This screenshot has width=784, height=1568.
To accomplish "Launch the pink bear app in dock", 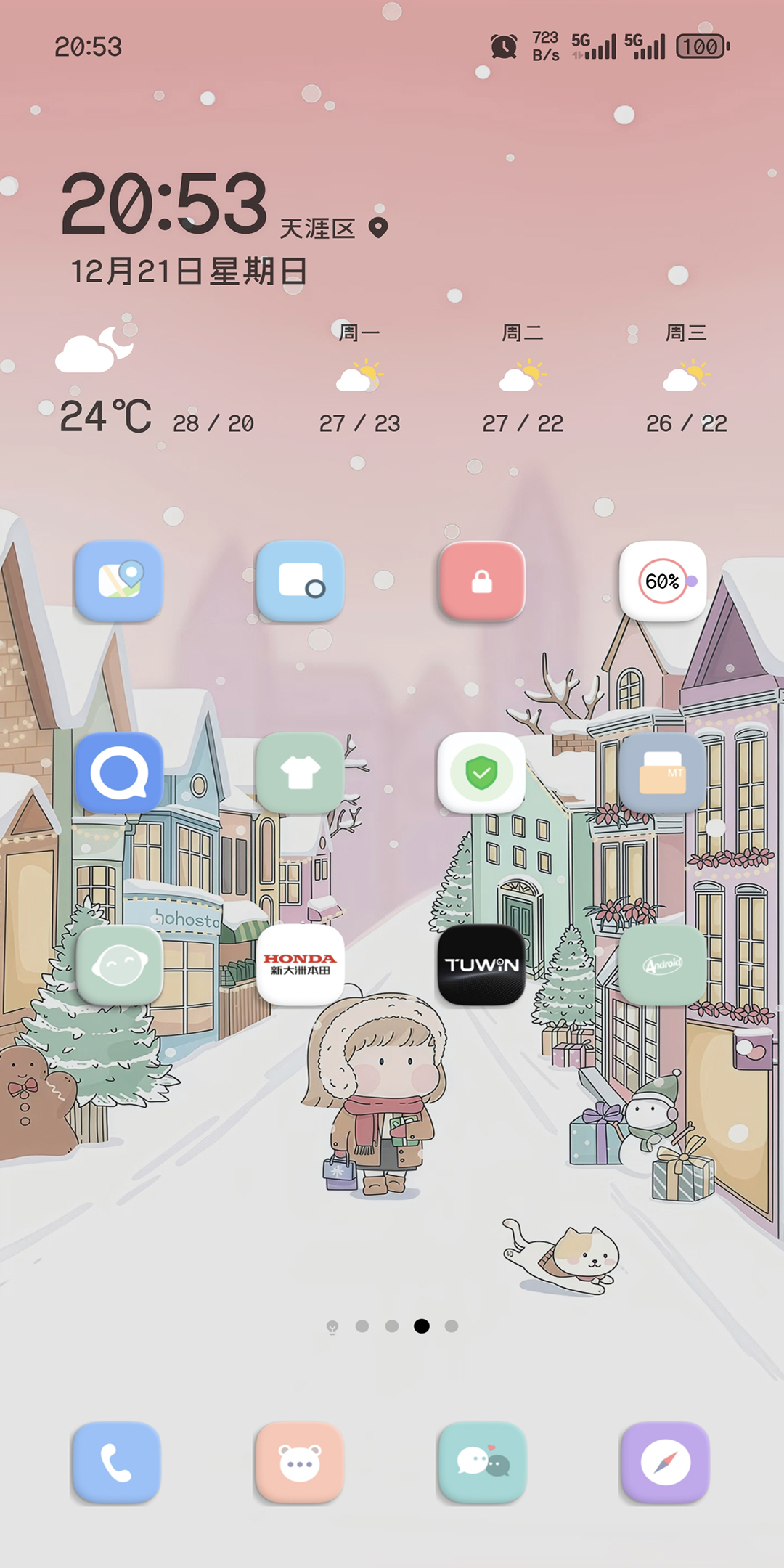I will click(299, 1463).
